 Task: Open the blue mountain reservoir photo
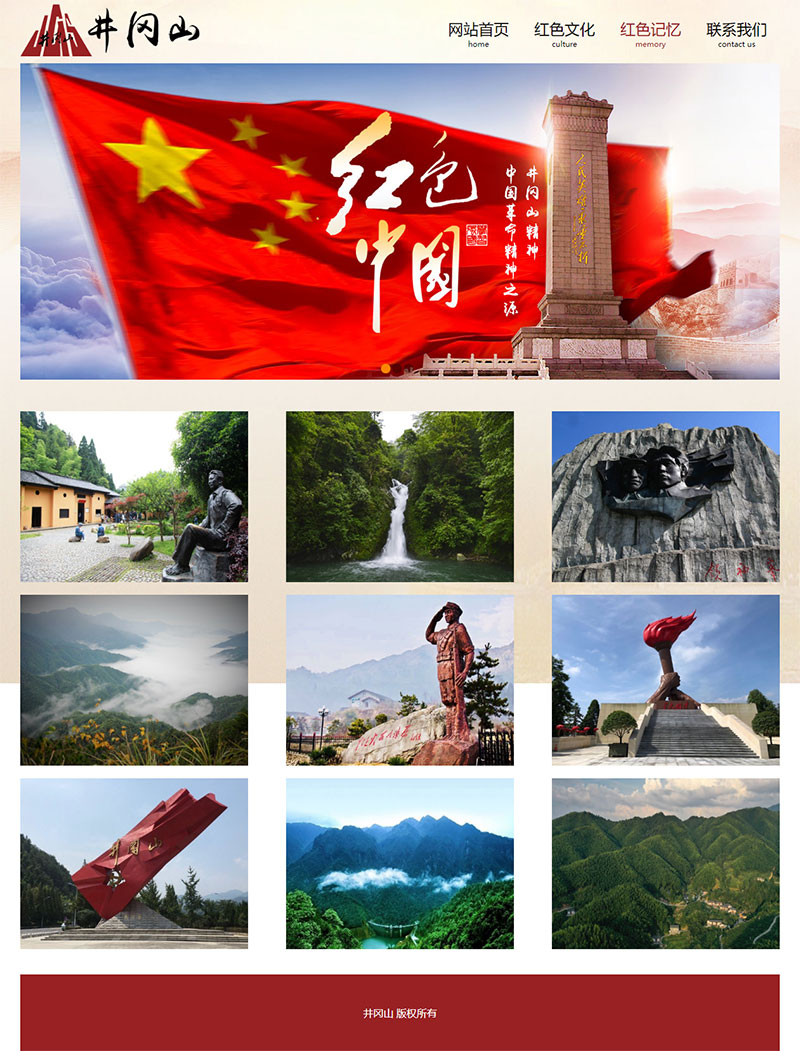400,864
